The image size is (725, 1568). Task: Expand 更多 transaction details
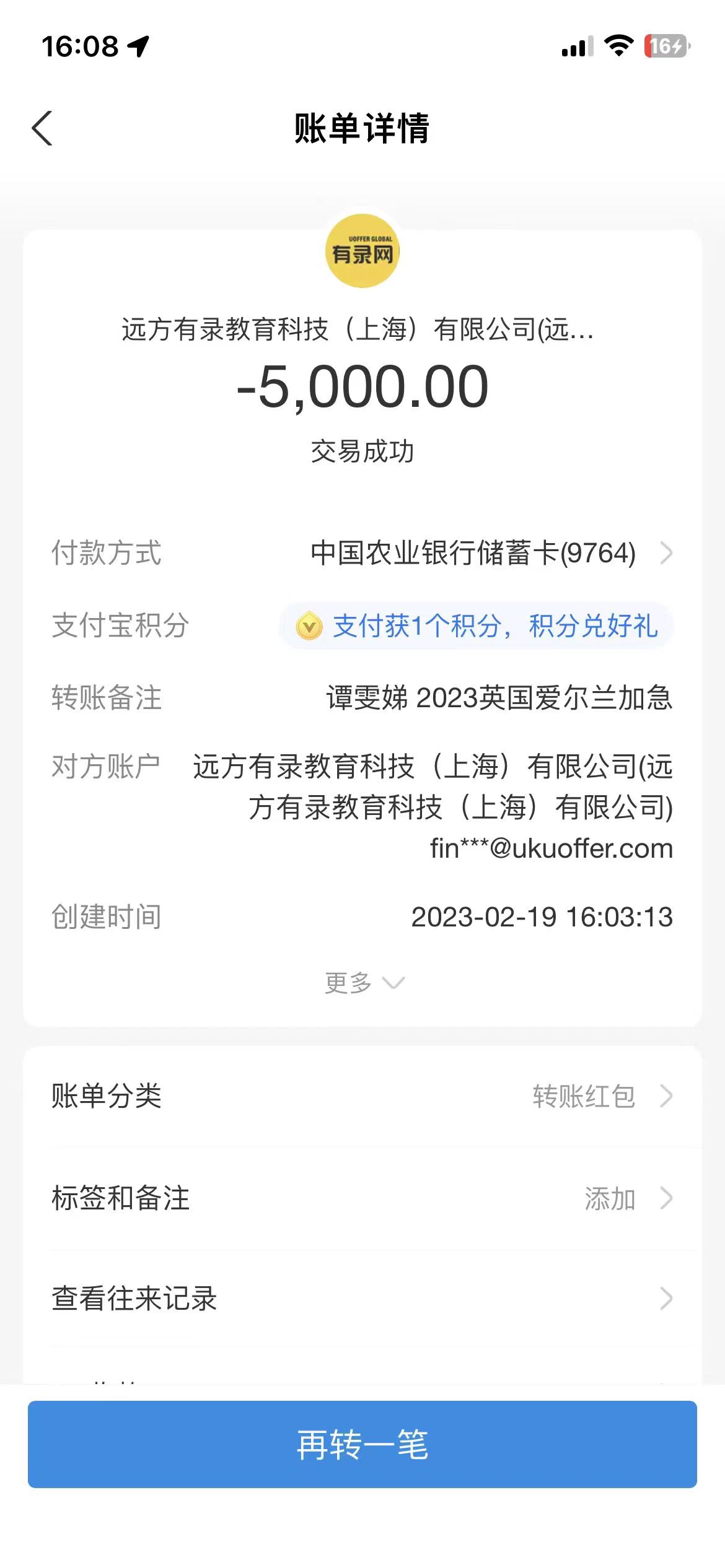[x=364, y=982]
